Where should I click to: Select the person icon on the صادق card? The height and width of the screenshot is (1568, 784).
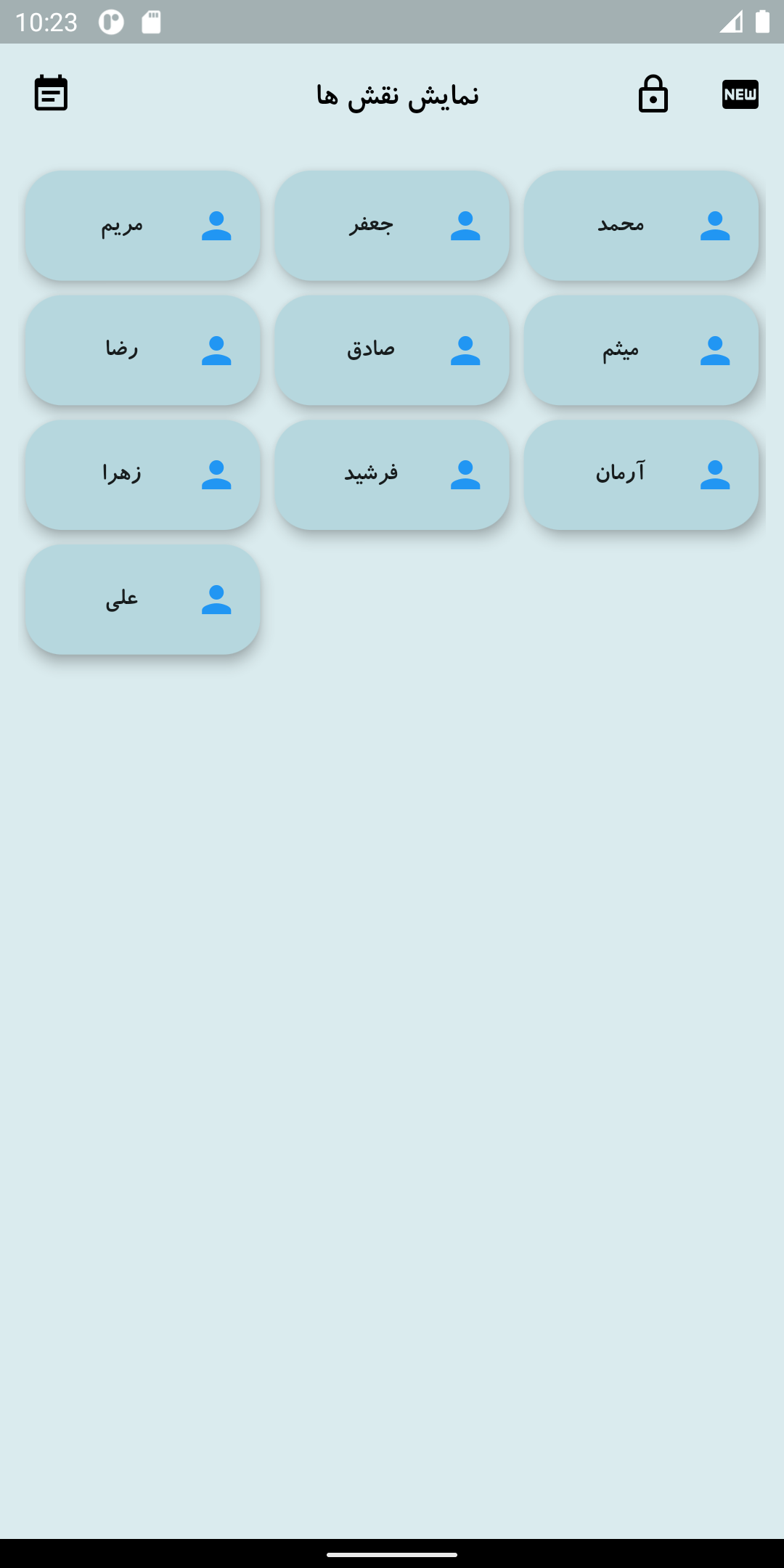click(x=467, y=351)
